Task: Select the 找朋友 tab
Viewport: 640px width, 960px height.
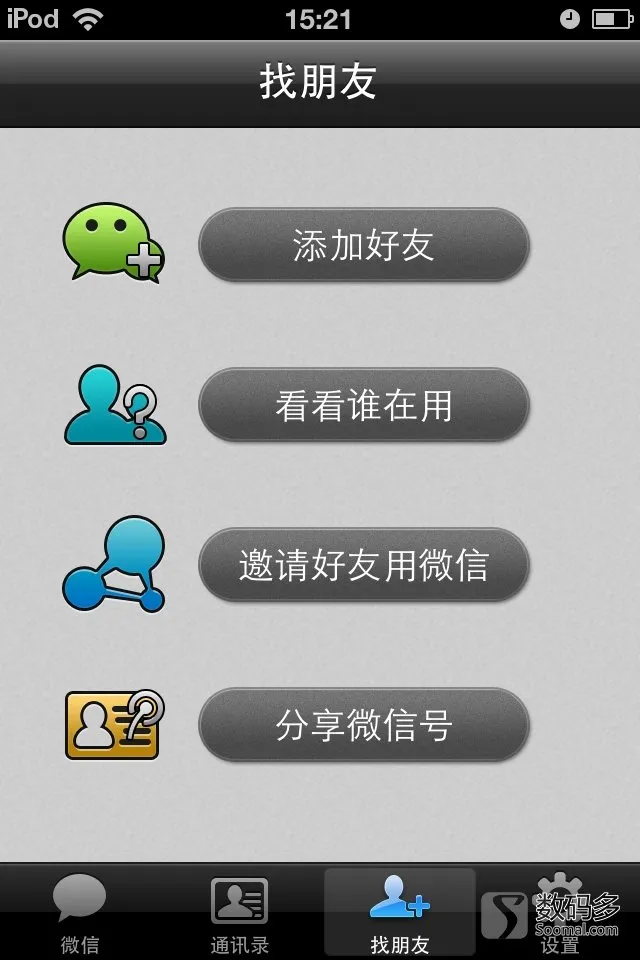Action: click(400, 912)
